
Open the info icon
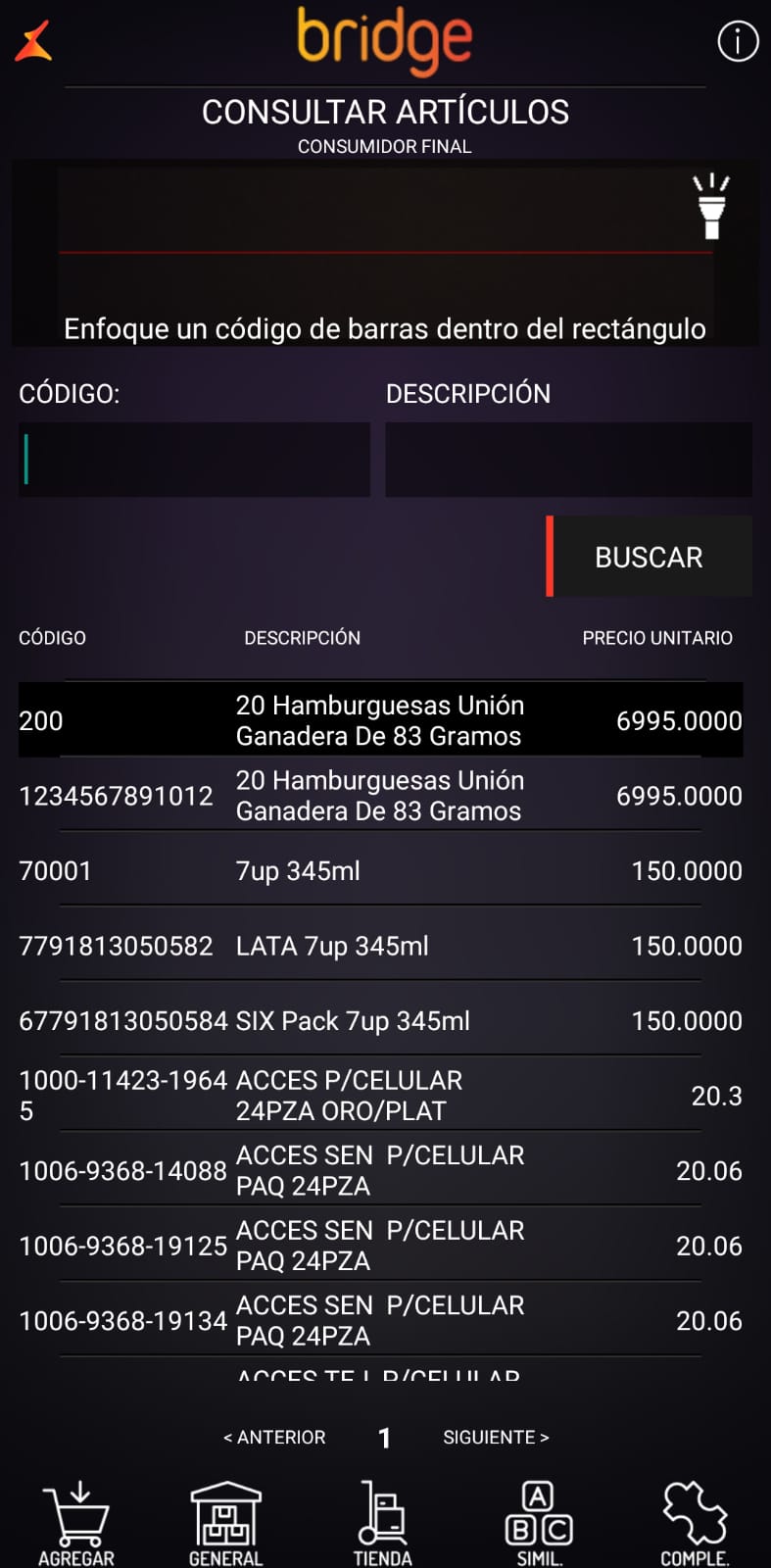[738, 41]
